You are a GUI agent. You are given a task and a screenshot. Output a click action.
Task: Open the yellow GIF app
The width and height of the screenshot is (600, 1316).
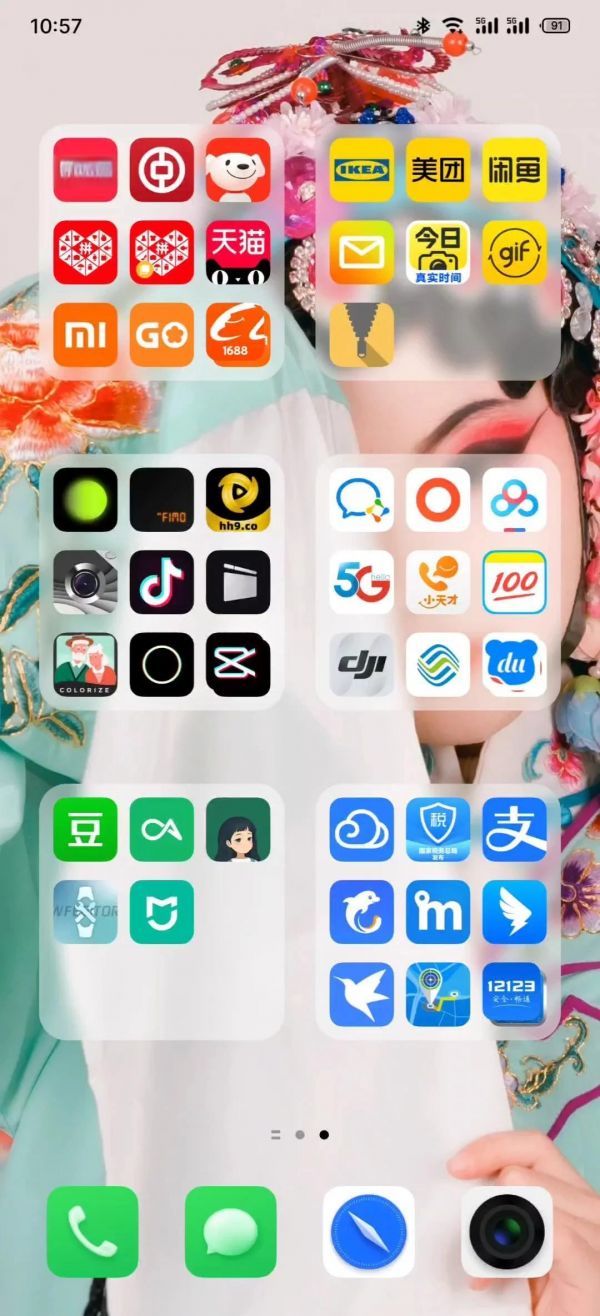[515, 253]
